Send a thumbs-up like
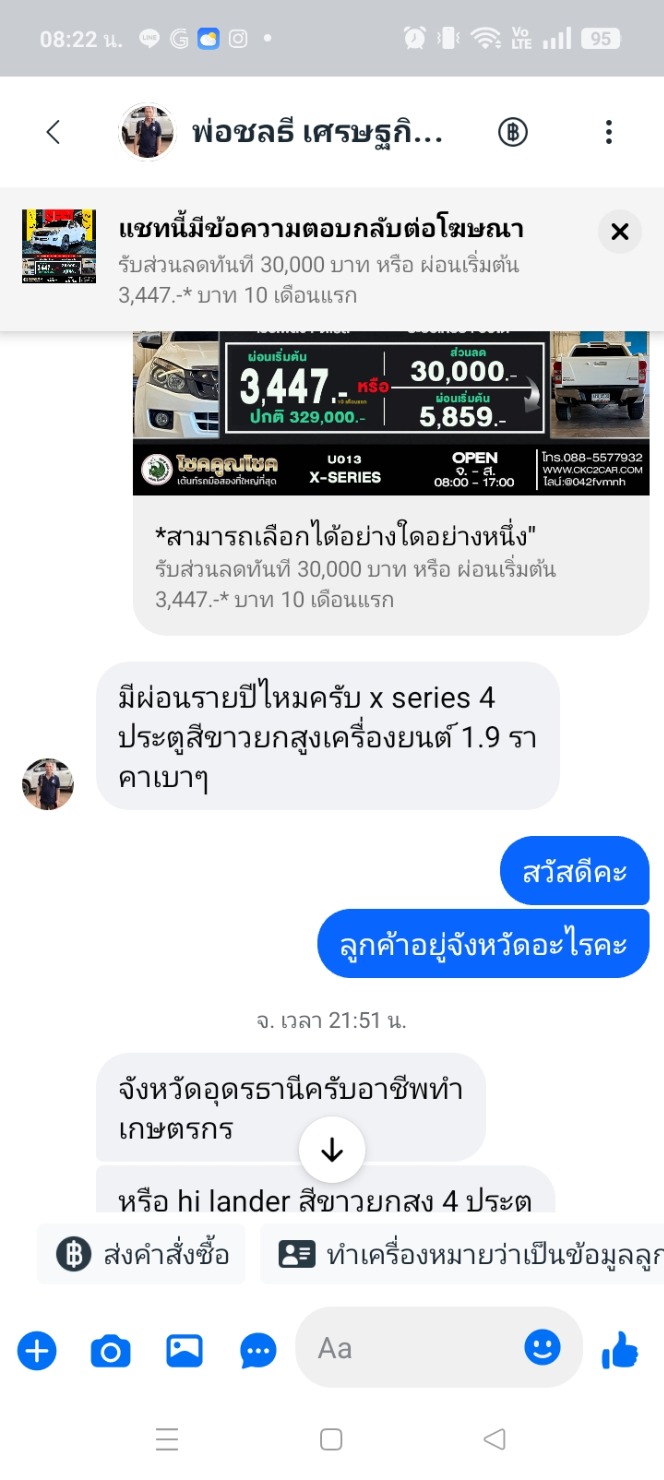This screenshot has width=664, height=1480. pyautogui.click(x=620, y=1351)
